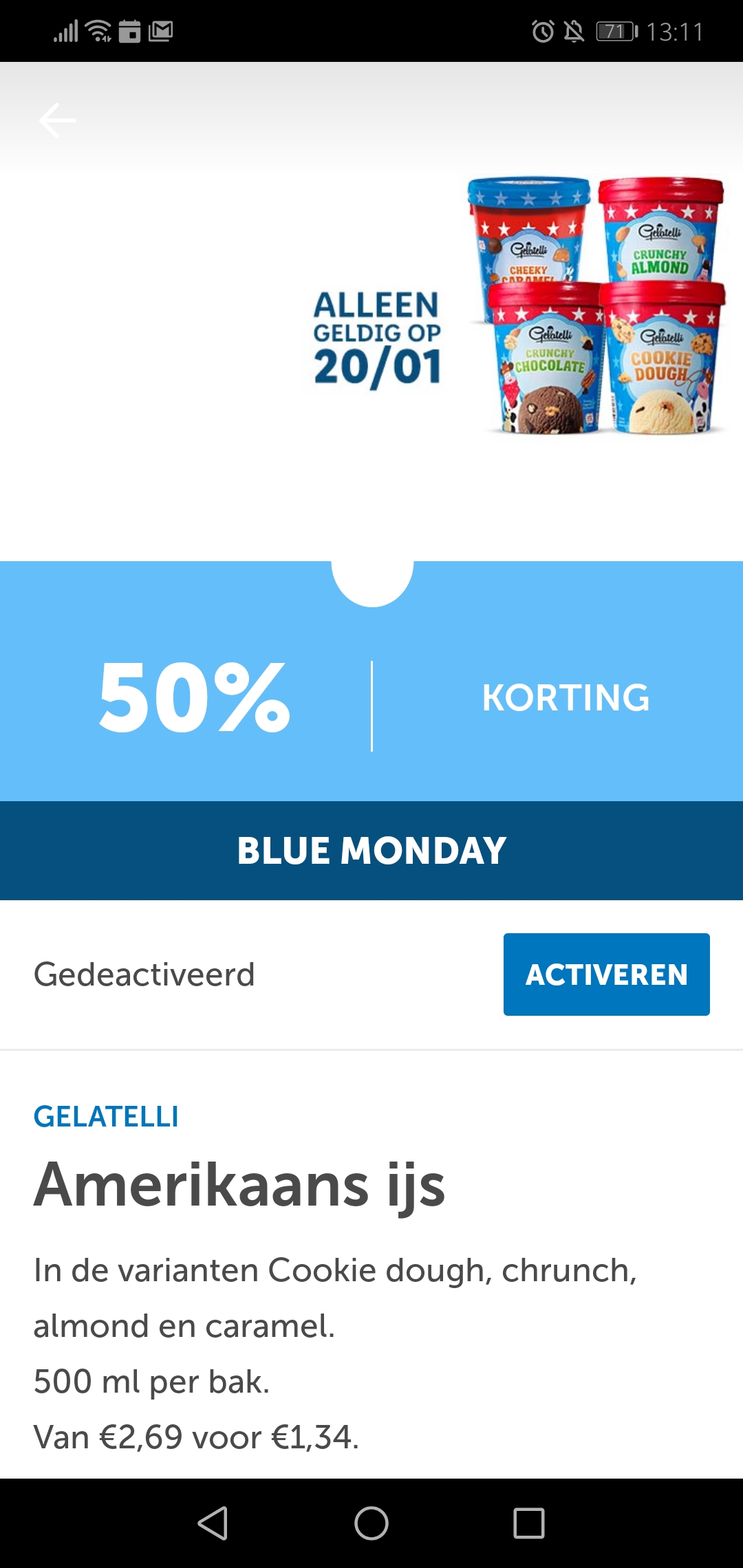743x1568 pixels.
Task: Open the recent apps overview
Action: click(x=529, y=1523)
